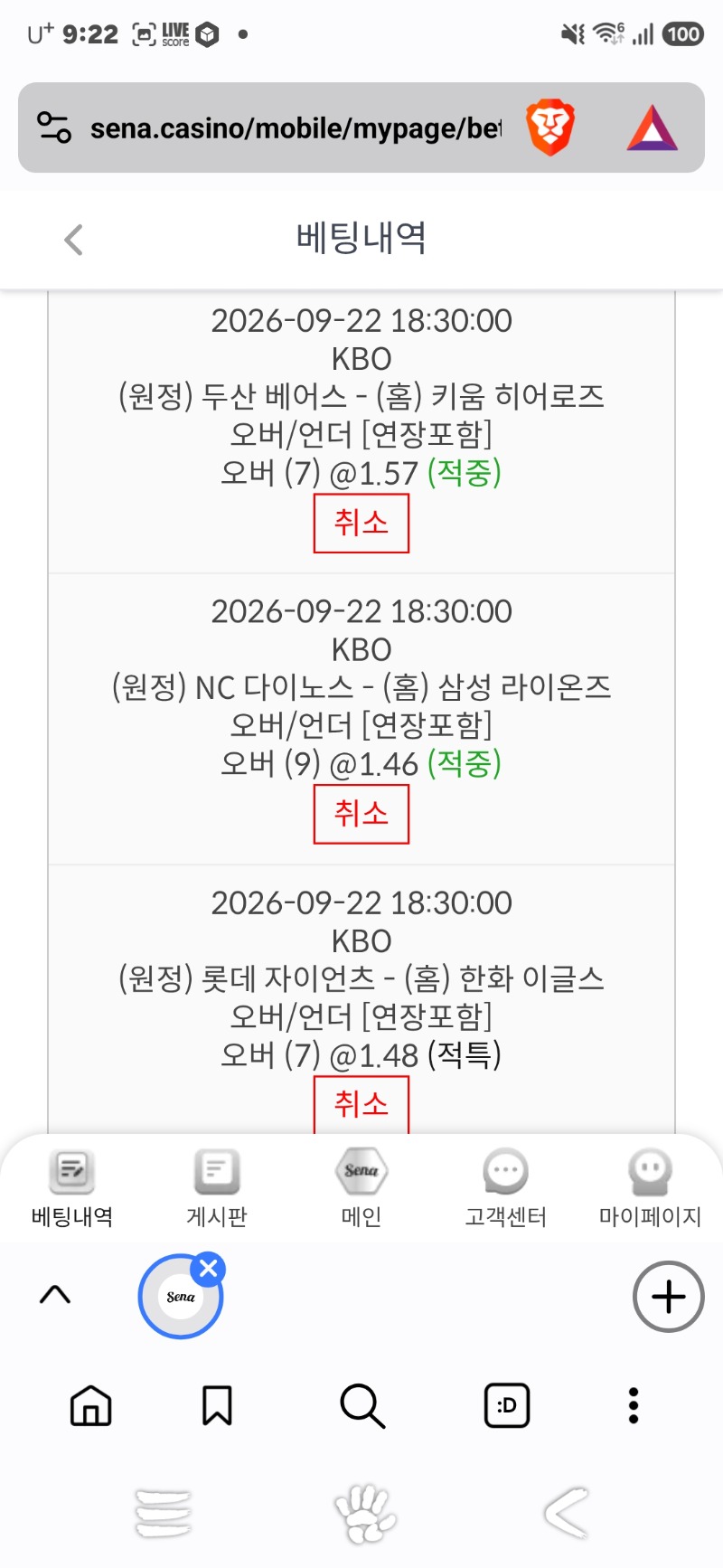Image resolution: width=723 pixels, height=1568 pixels.
Task: Open the address bar showing sena.casino
Action: coord(296,128)
